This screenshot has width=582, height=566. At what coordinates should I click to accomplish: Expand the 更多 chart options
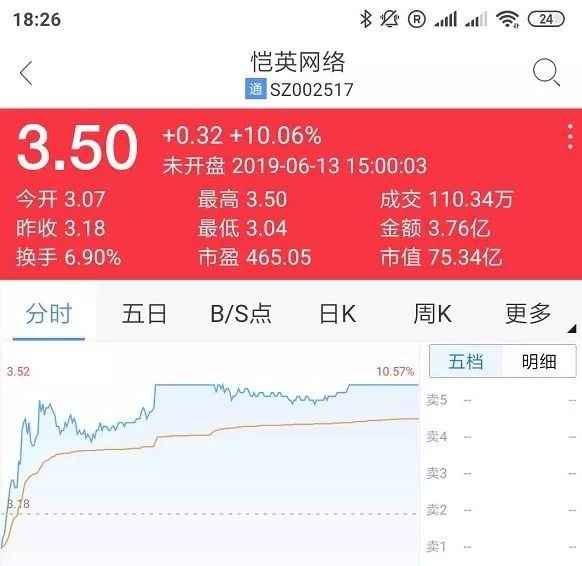[x=528, y=314]
